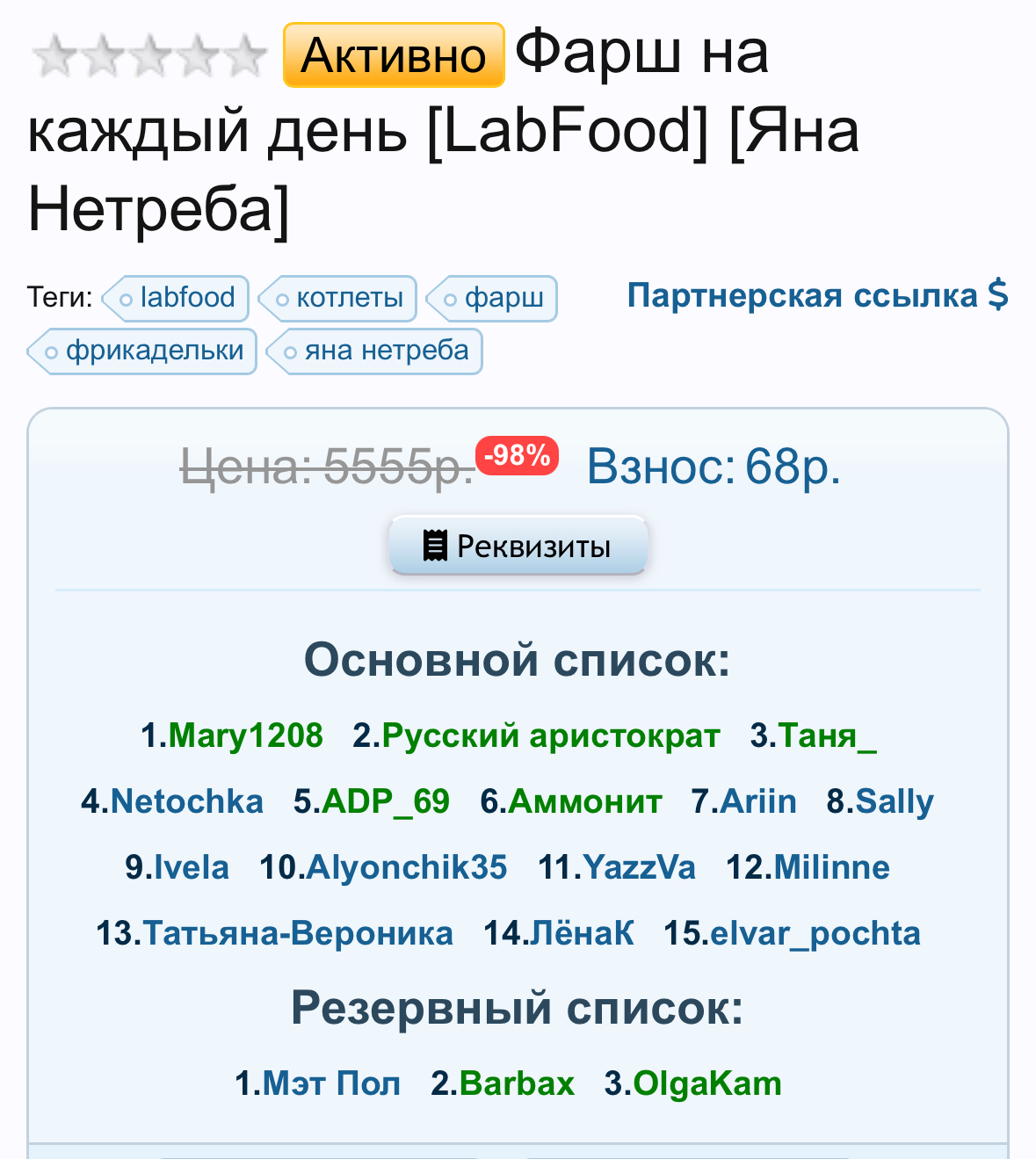
Task: Select the котлеты tag
Action: pyautogui.click(x=349, y=298)
